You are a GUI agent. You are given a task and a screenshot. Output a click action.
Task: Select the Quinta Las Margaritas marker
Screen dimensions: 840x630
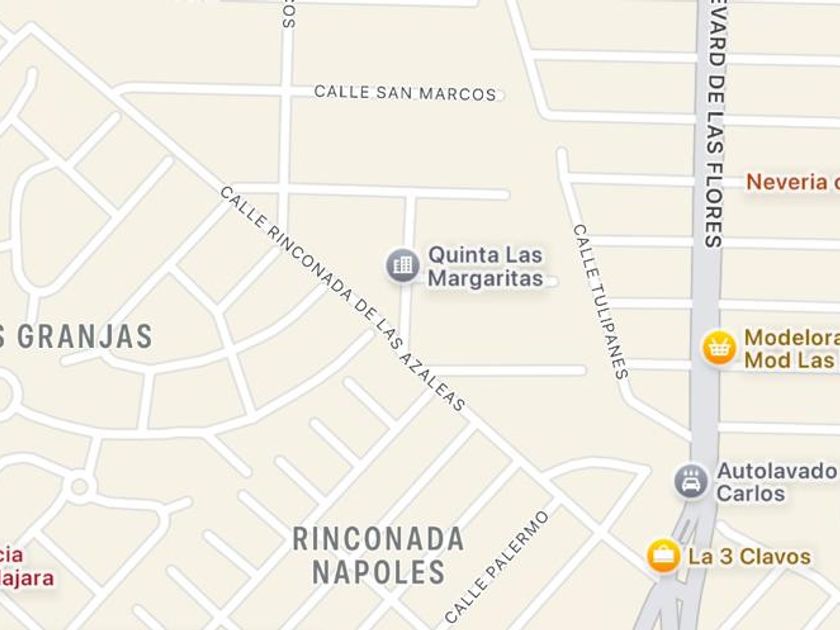(403, 266)
